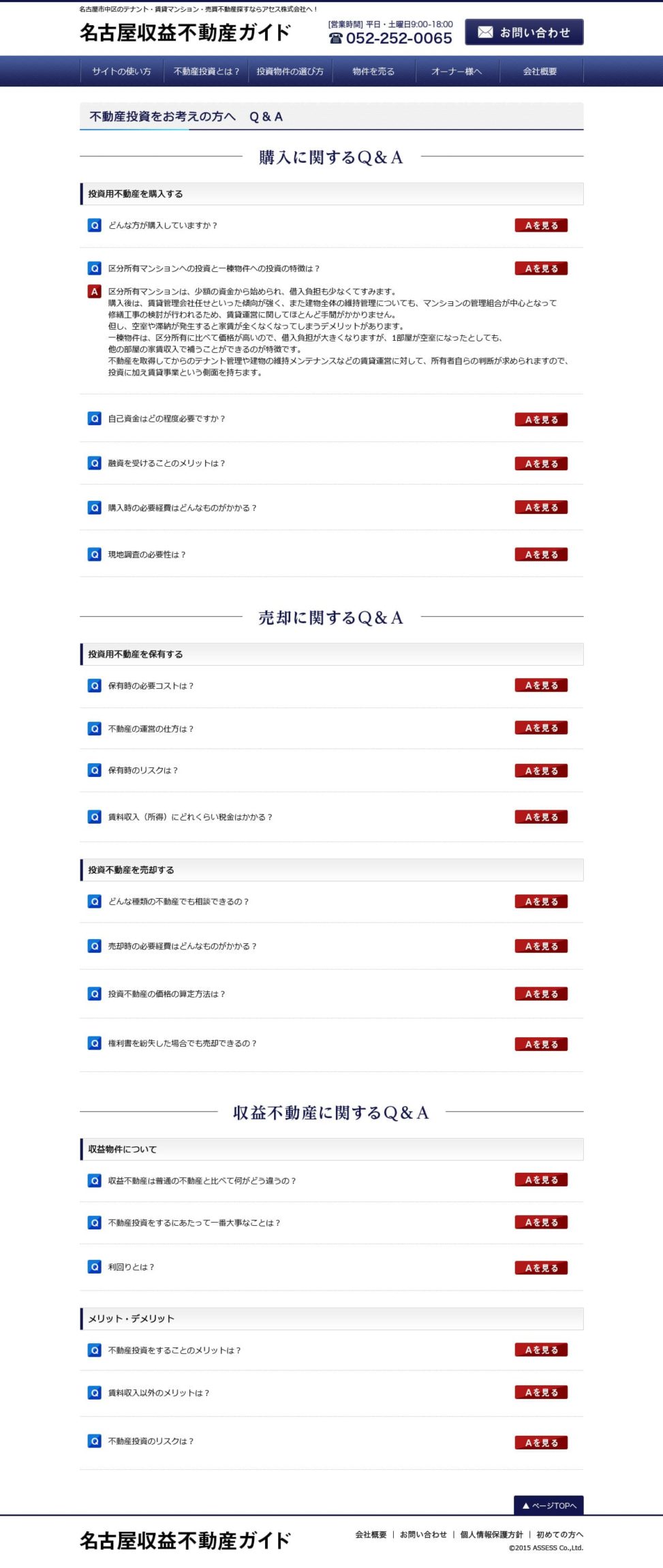Expand answer for 自己資金はどの程度必要ですか？
This screenshot has height=1568, width=663.
tap(541, 420)
